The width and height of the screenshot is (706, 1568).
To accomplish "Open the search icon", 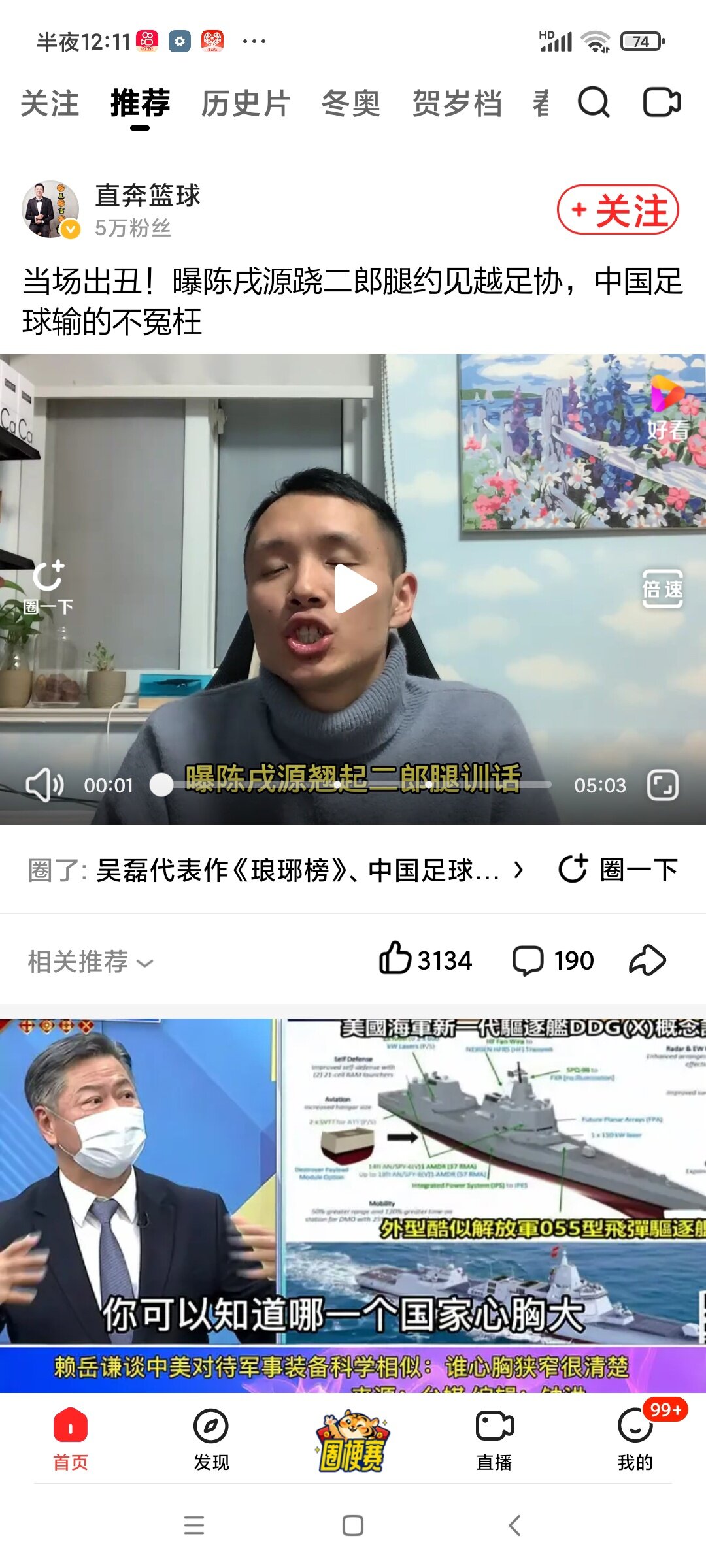I will pos(593,103).
